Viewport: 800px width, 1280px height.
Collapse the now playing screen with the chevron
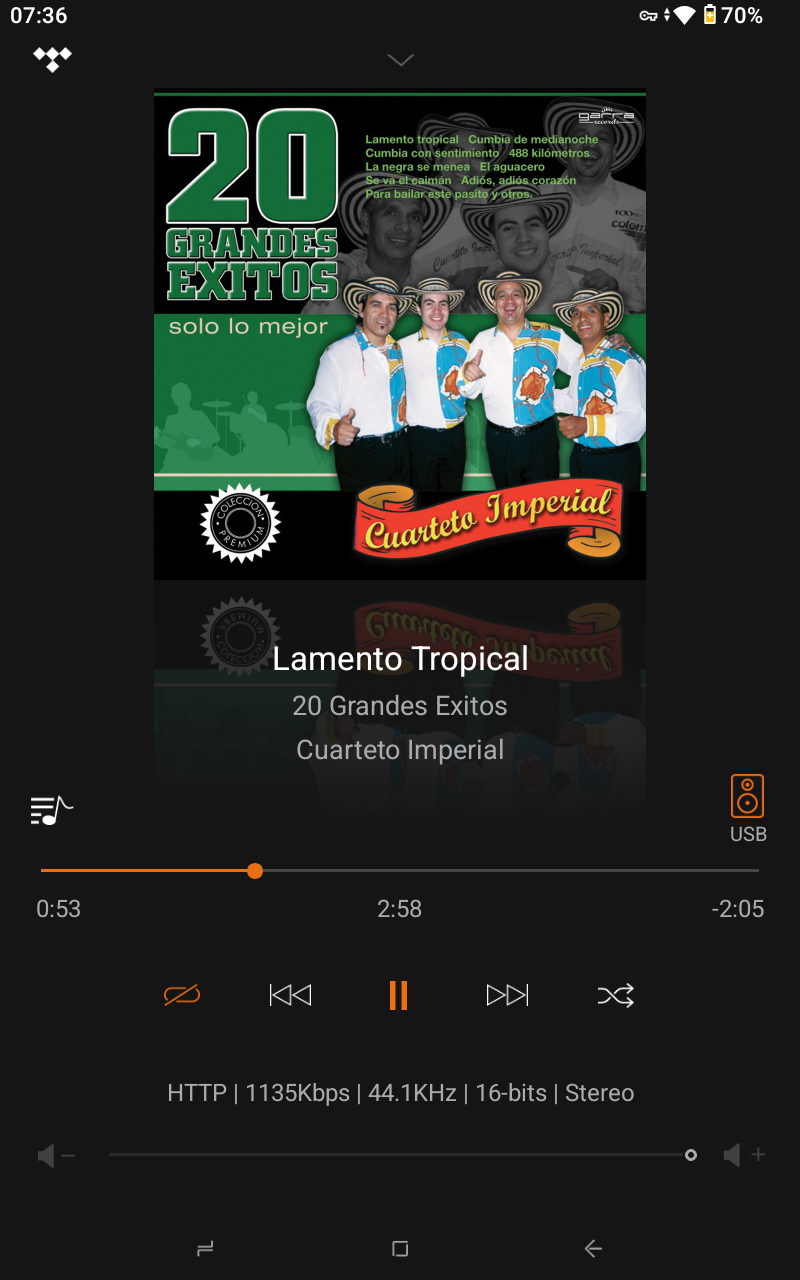400,61
